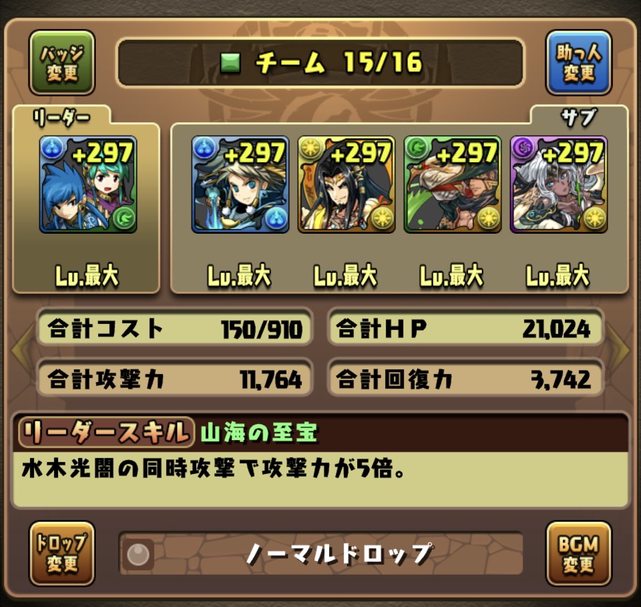Image resolution: width=641 pixels, height=607 pixels.
Task: Select the leader monster card
Action: (88, 185)
